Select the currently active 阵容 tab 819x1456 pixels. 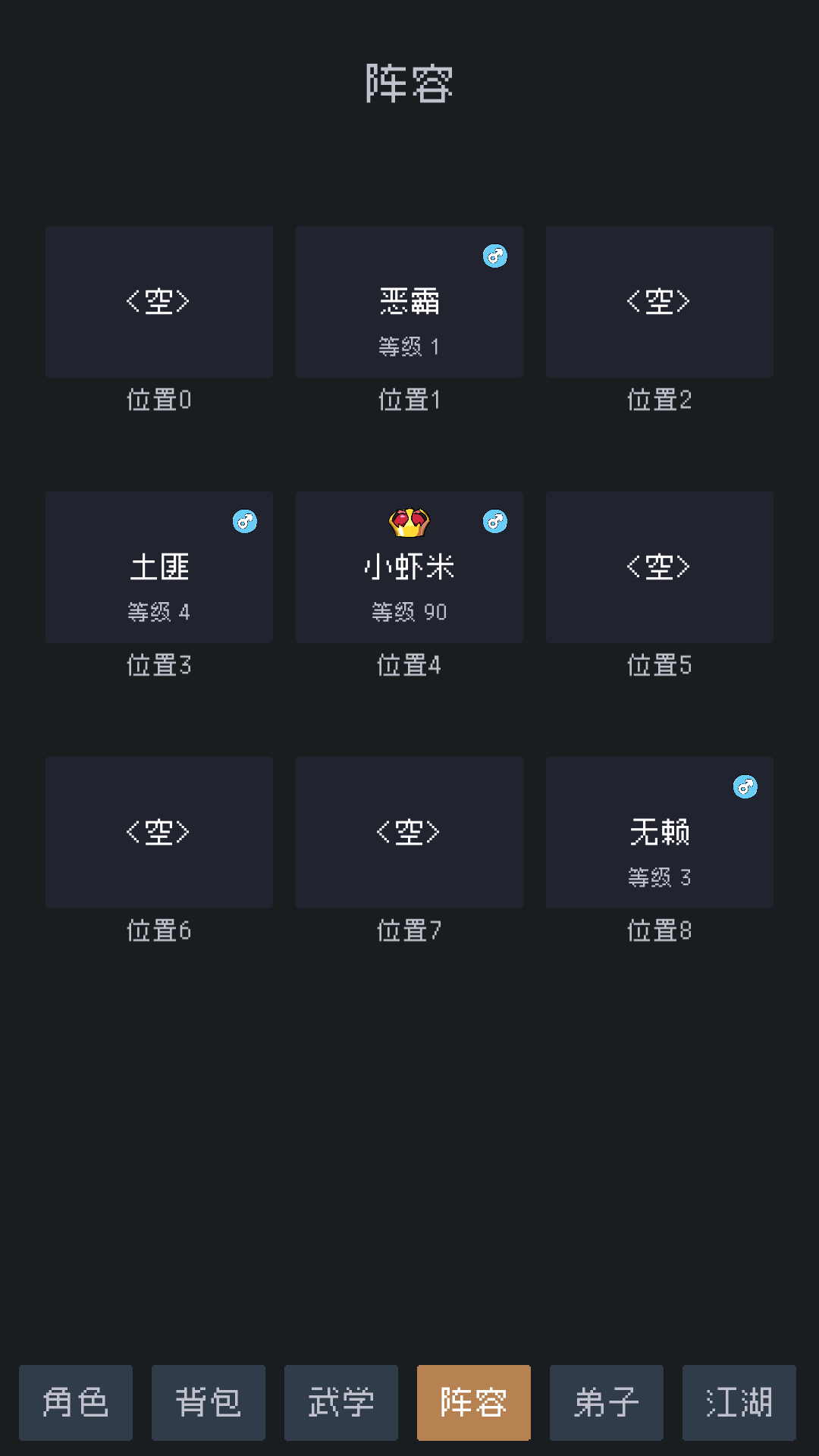click(473, 1402)
